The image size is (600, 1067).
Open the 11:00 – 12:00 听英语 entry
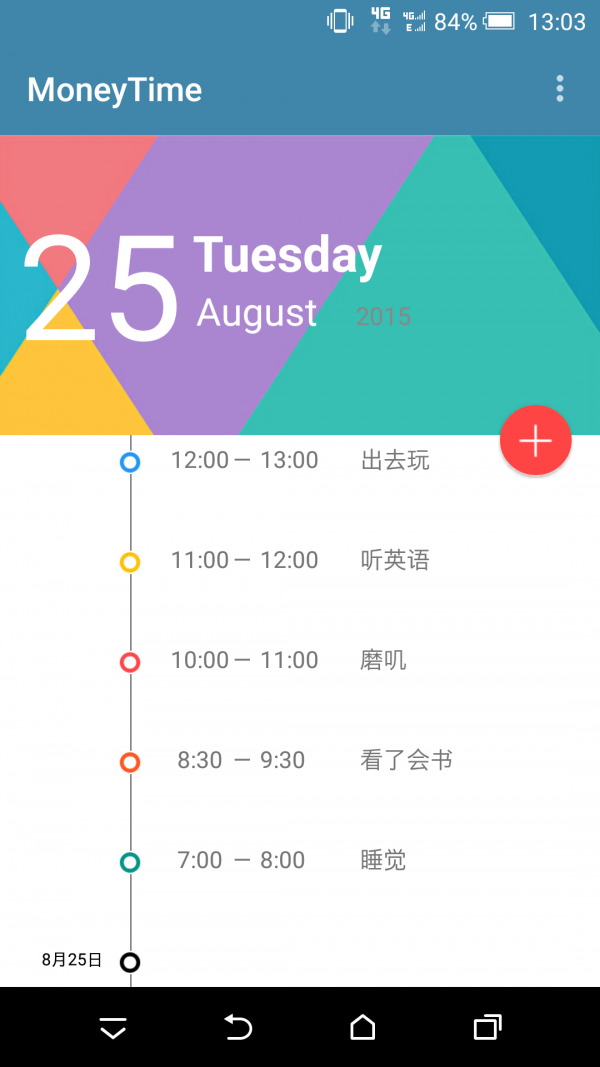click(300, 561)
